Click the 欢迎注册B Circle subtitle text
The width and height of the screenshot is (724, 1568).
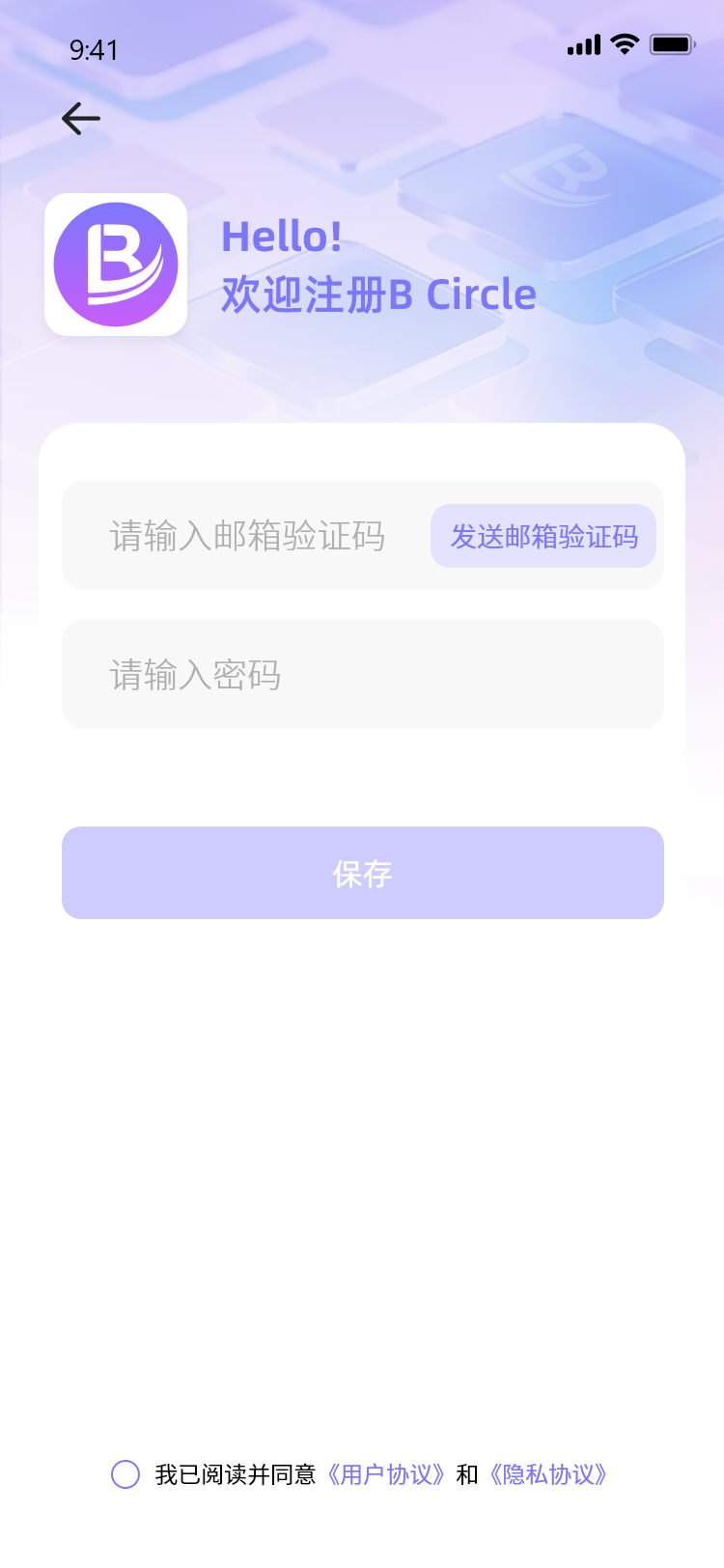[379, 294]
